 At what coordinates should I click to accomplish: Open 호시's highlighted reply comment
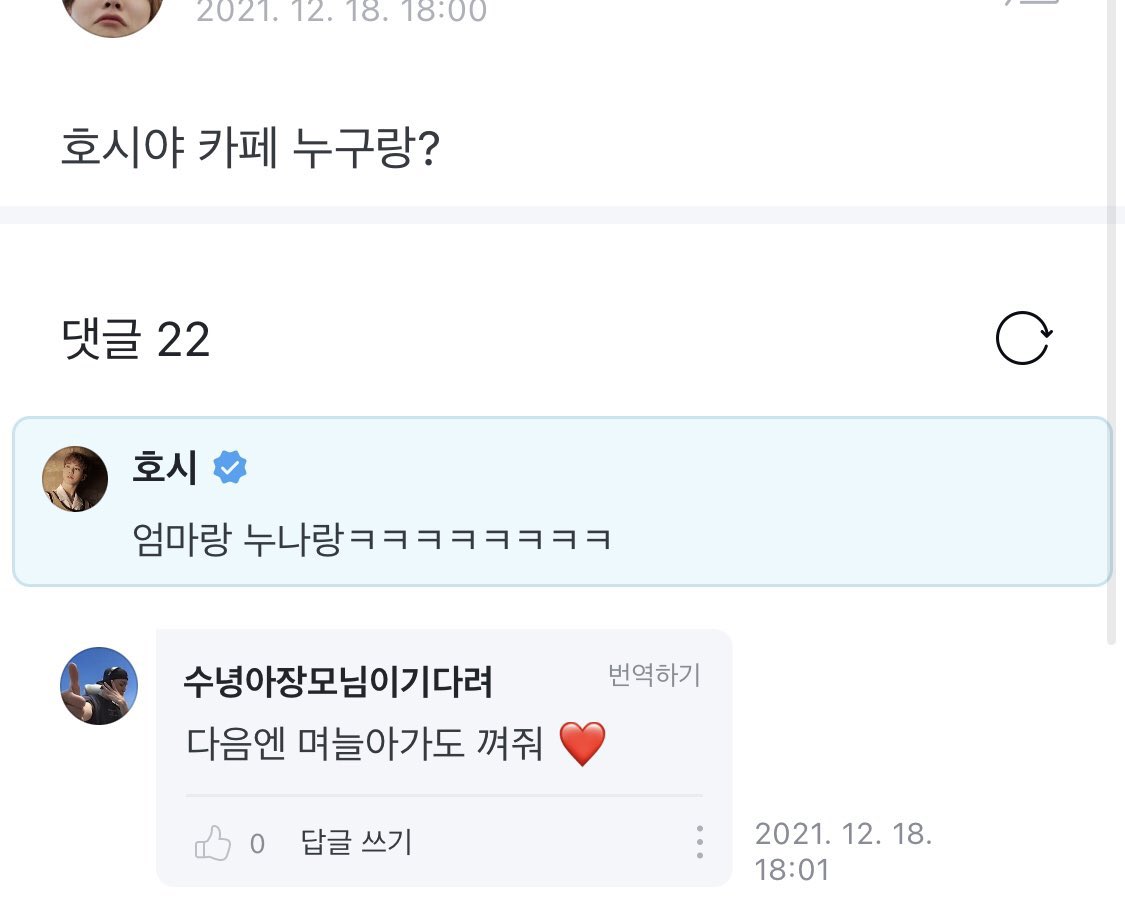coord(560,540)
